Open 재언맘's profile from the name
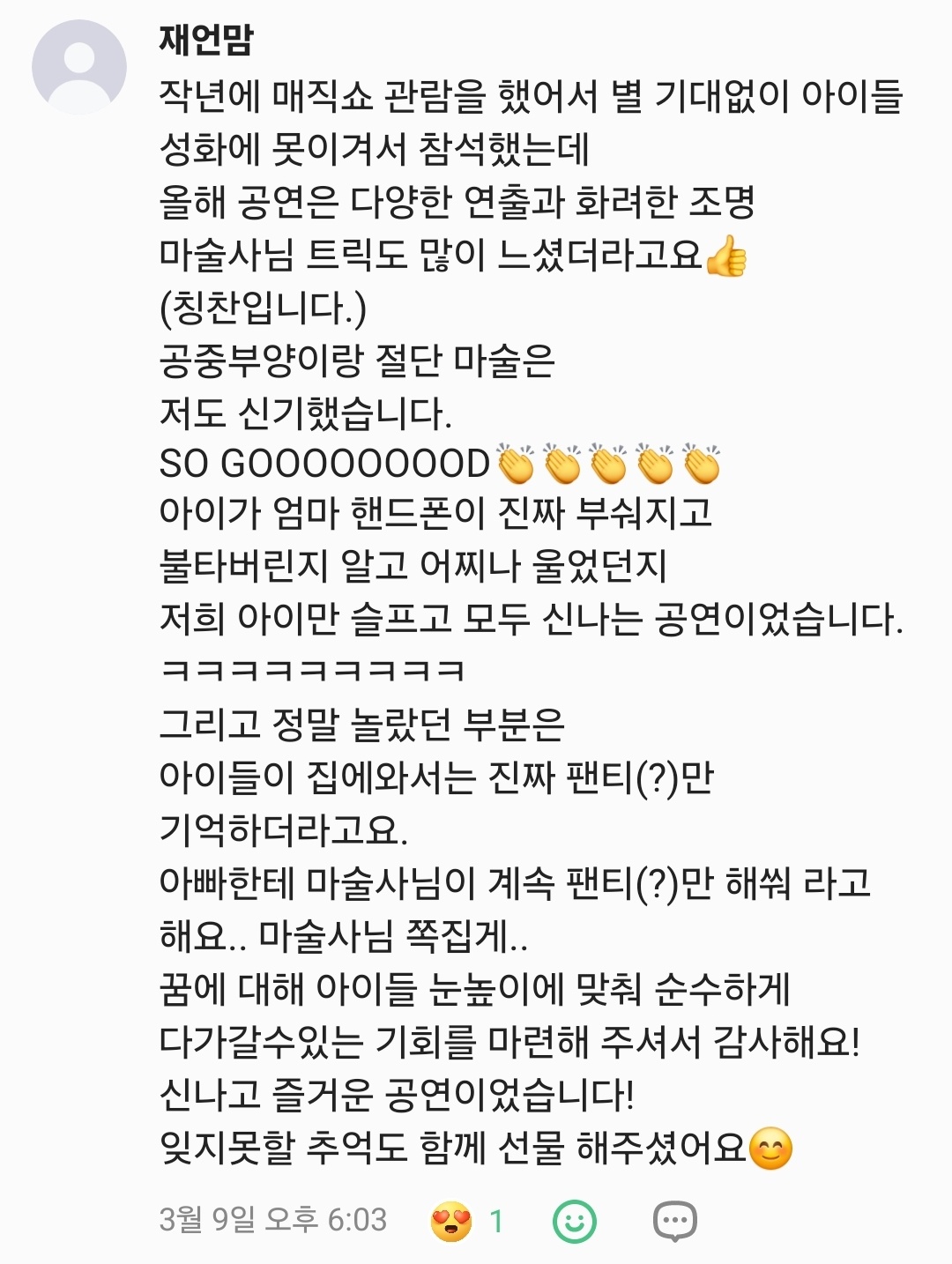 coord(205,41)
